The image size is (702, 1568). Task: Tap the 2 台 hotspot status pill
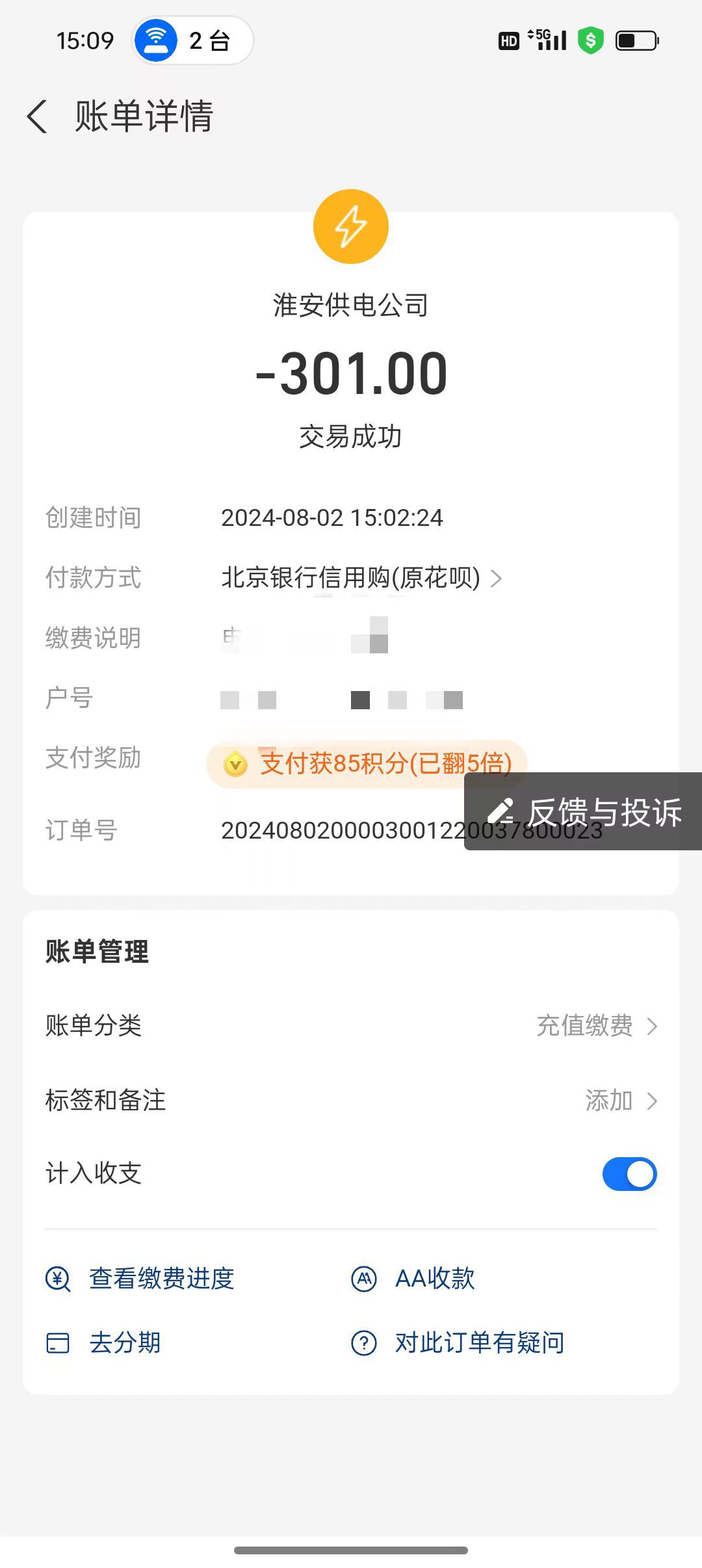(x=192, y=40)
